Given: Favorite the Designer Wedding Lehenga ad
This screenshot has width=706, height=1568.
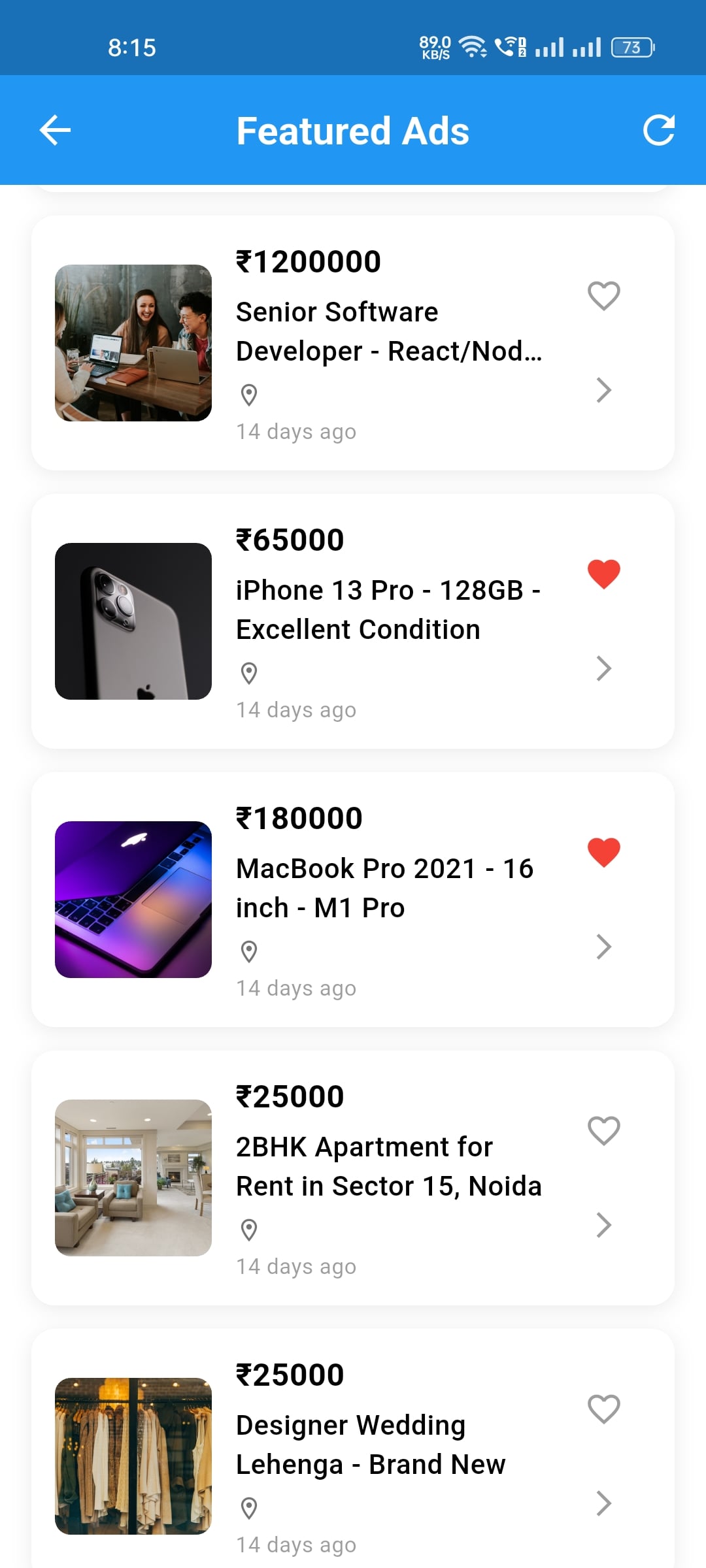Looking at the screenshot, I should [x=603, y=1409].
